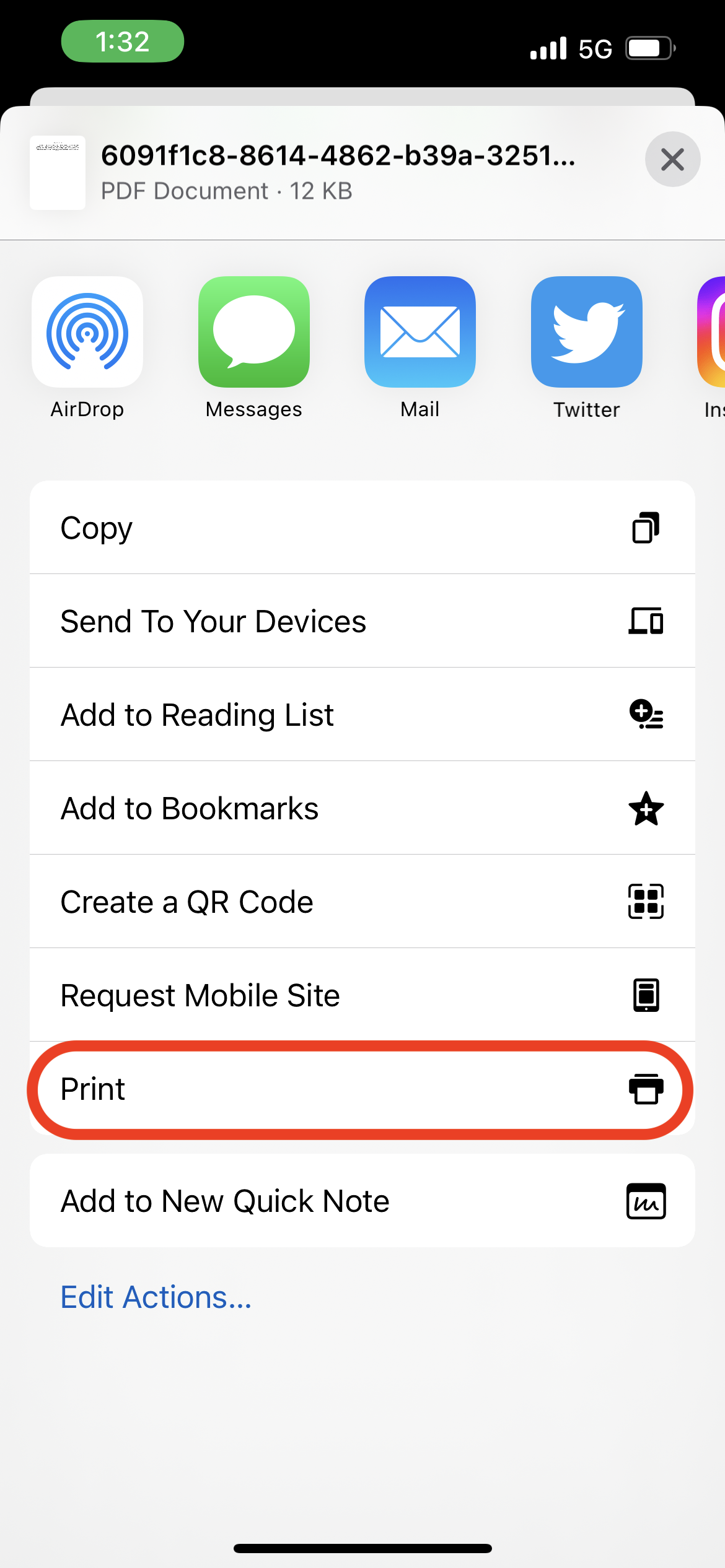Tap Request Mobile Site
The image size is (725, 1568).
click(362, 995)
